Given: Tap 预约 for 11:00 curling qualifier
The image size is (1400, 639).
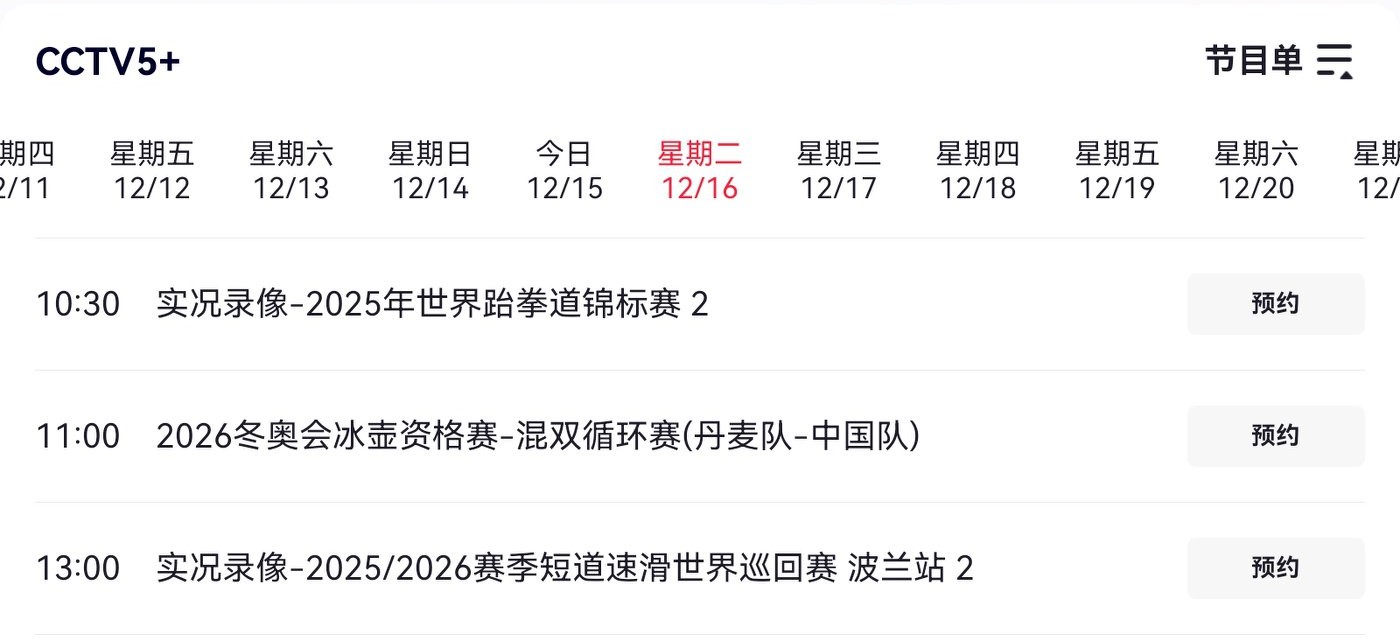Looking at the screenshot, I should [1275, 436].
